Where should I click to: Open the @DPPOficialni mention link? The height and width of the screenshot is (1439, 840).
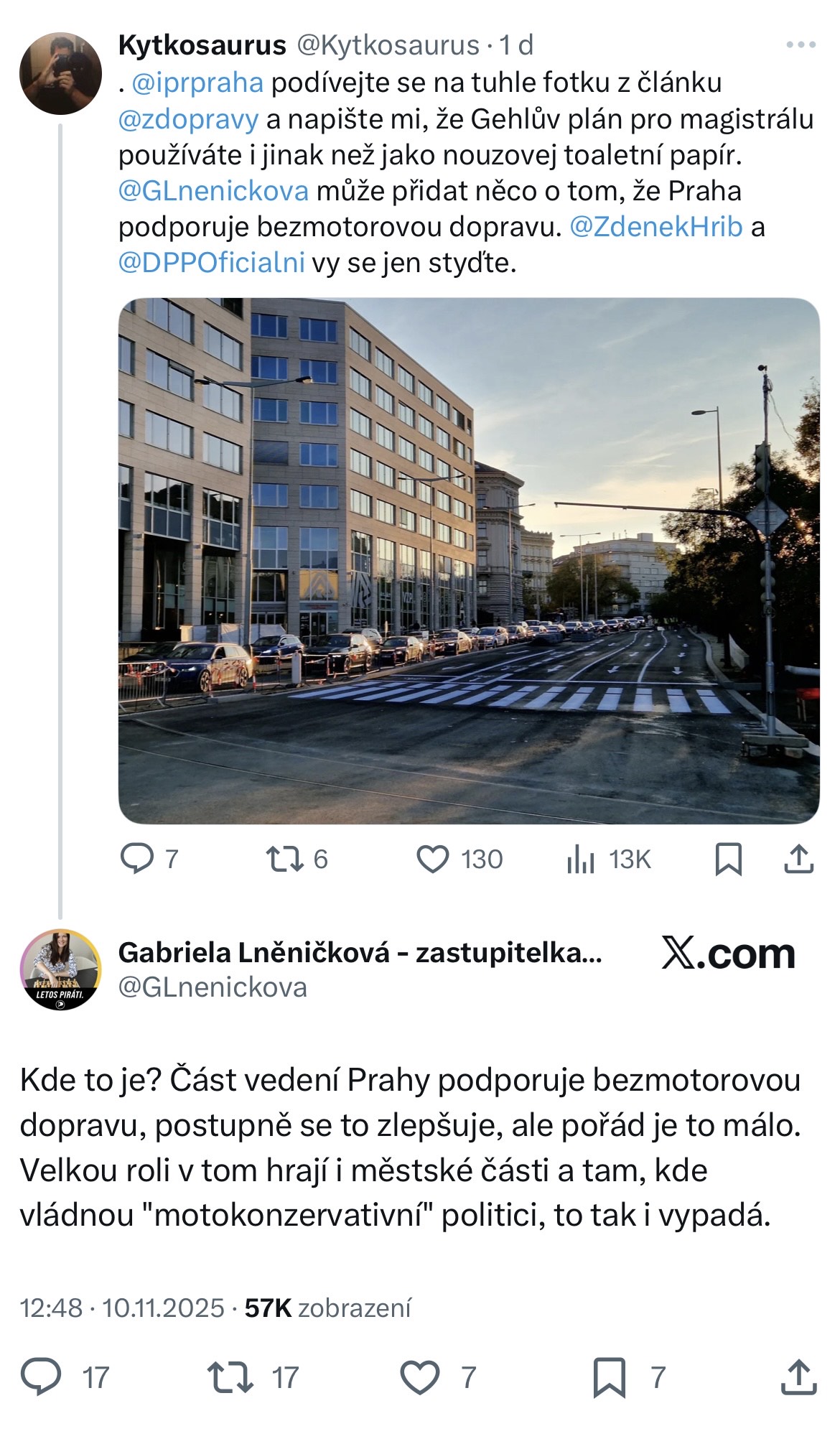[x=212, y=263]
